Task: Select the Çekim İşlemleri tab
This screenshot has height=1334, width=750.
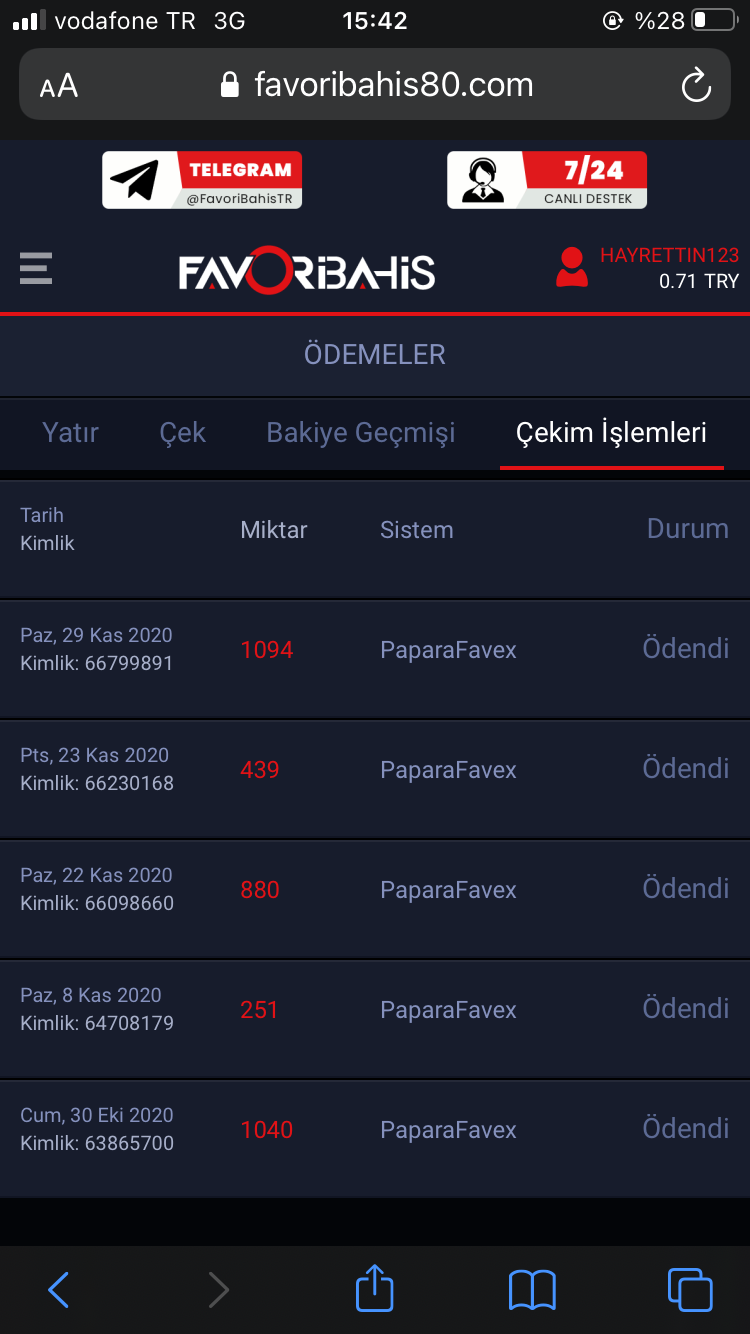Action: pyautogui.click(x=611, y=433)
